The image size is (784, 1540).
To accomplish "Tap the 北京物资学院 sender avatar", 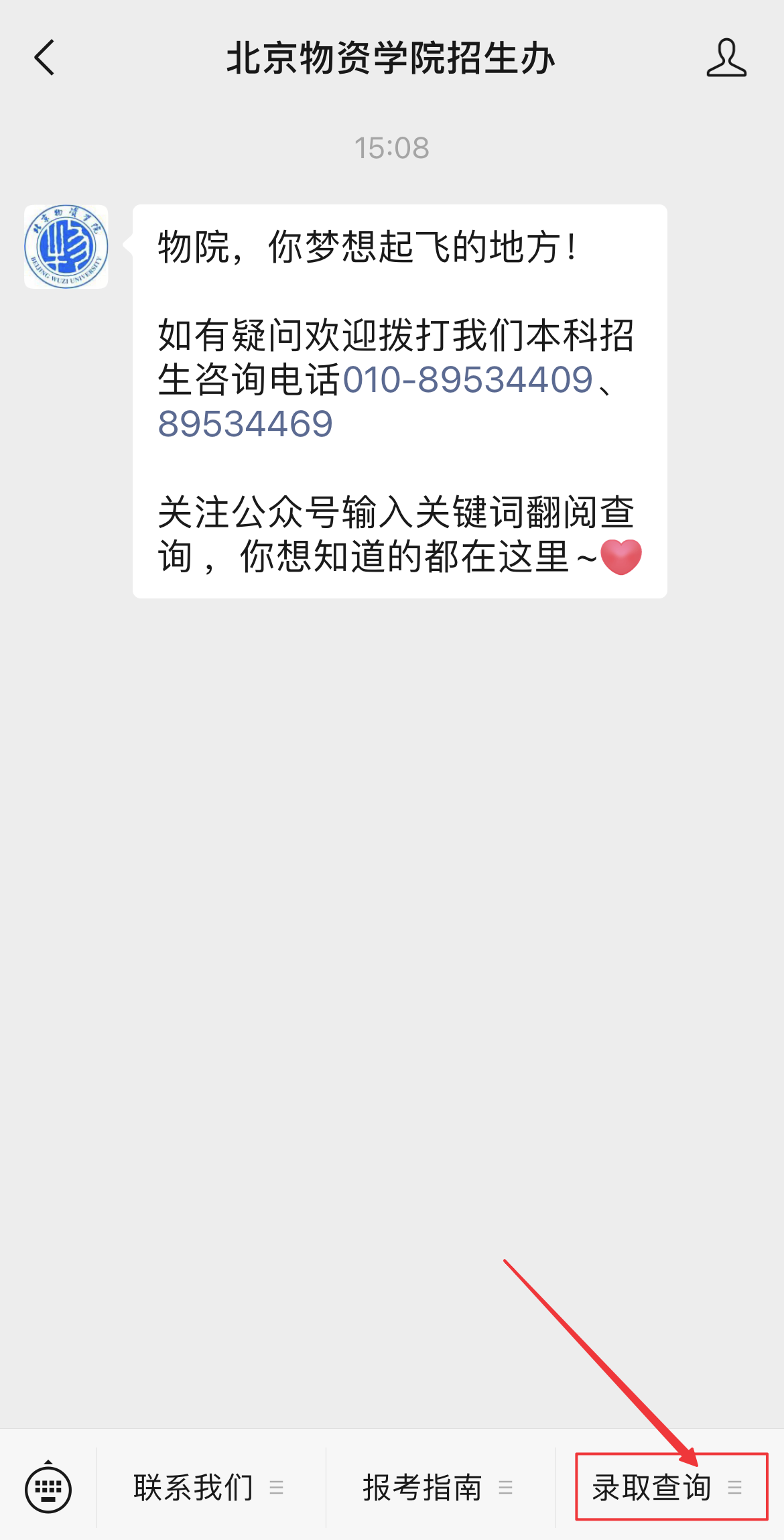I will pos(66,247).
